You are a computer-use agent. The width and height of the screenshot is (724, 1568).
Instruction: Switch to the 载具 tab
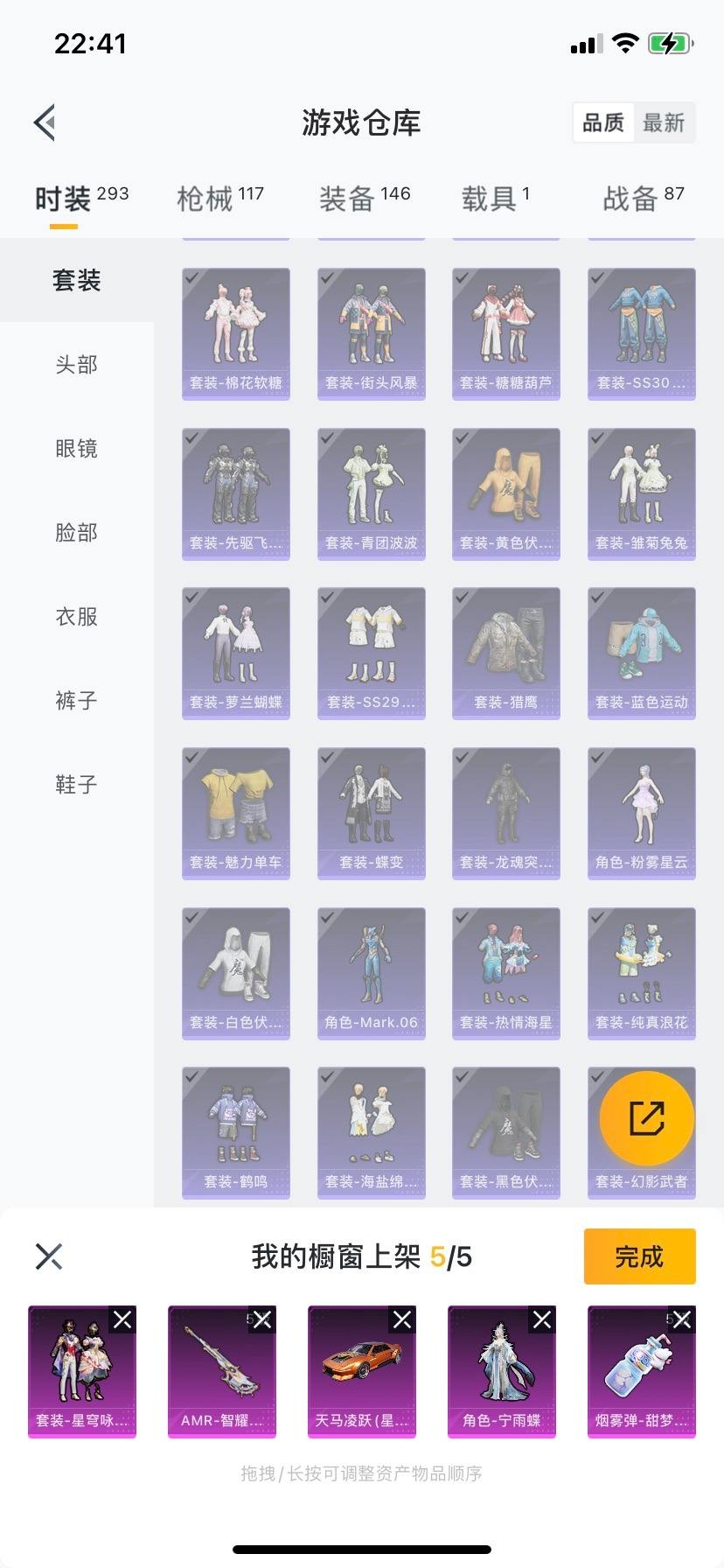(x=495, y=199)
